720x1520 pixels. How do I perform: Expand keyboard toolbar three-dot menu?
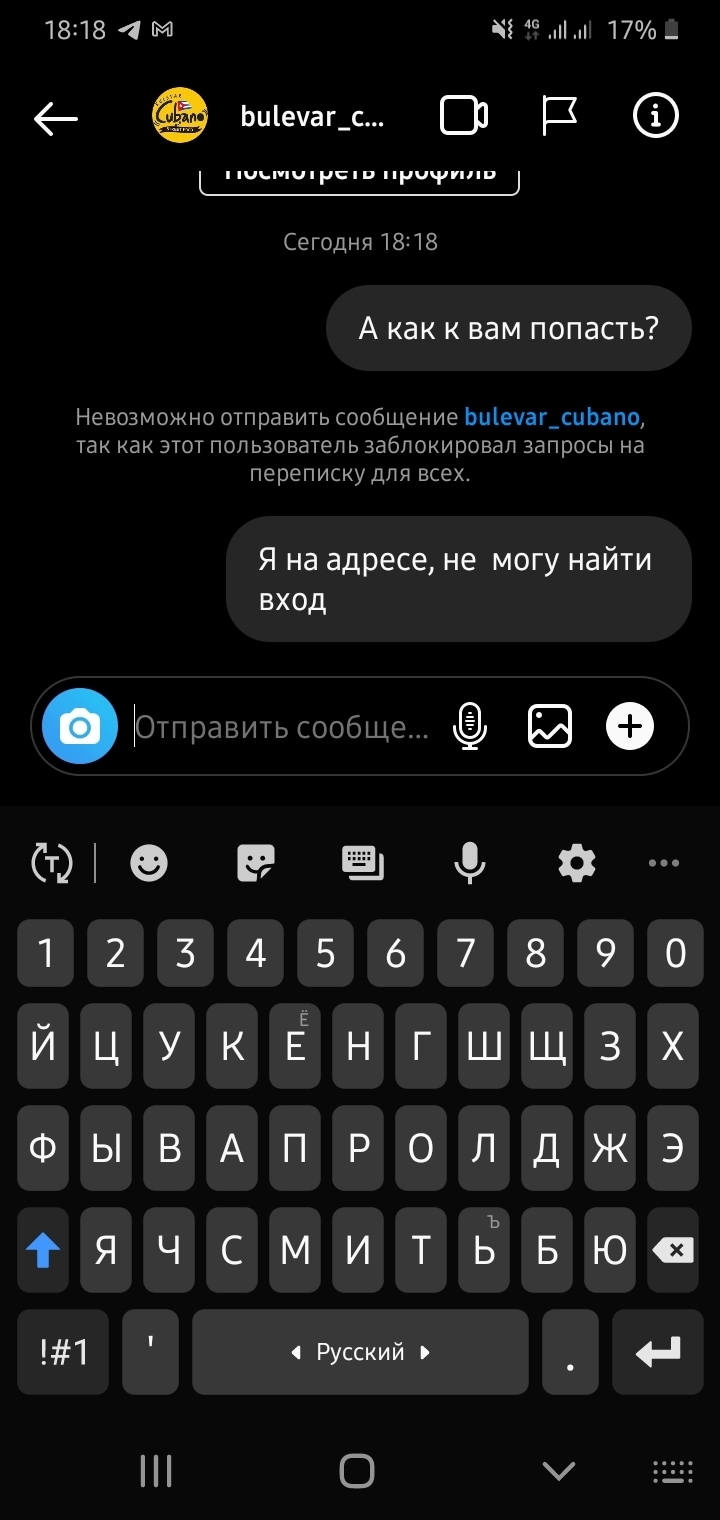[664, 862]
